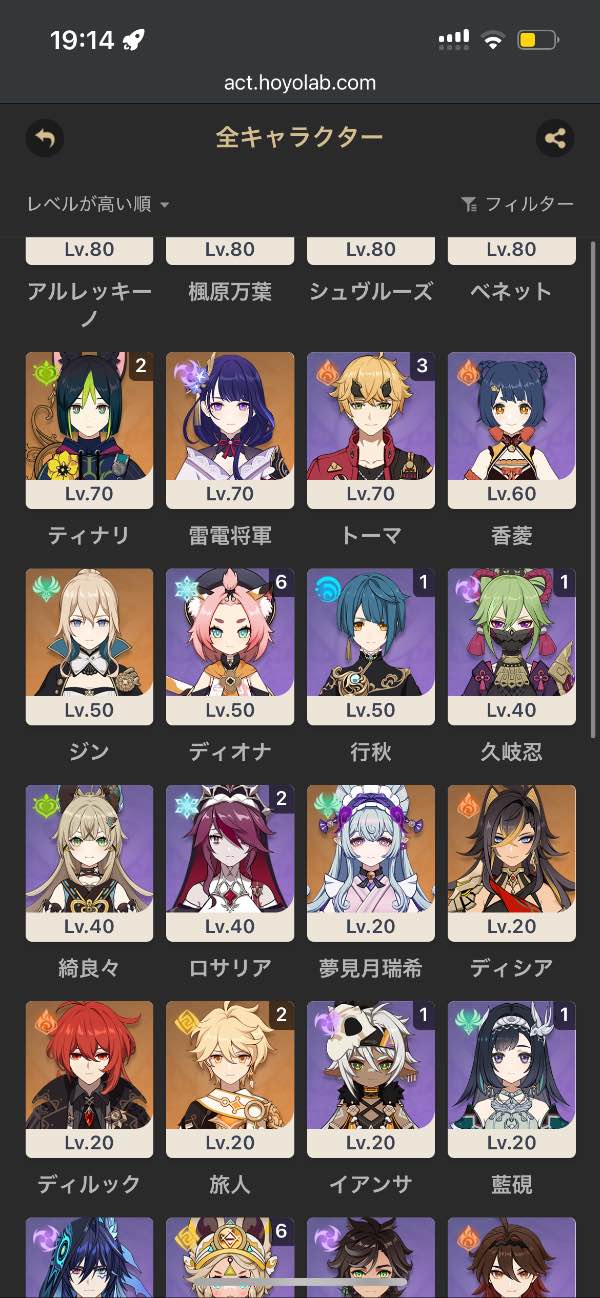
Task: Open ティナリ character card
Action: (89, 430)
